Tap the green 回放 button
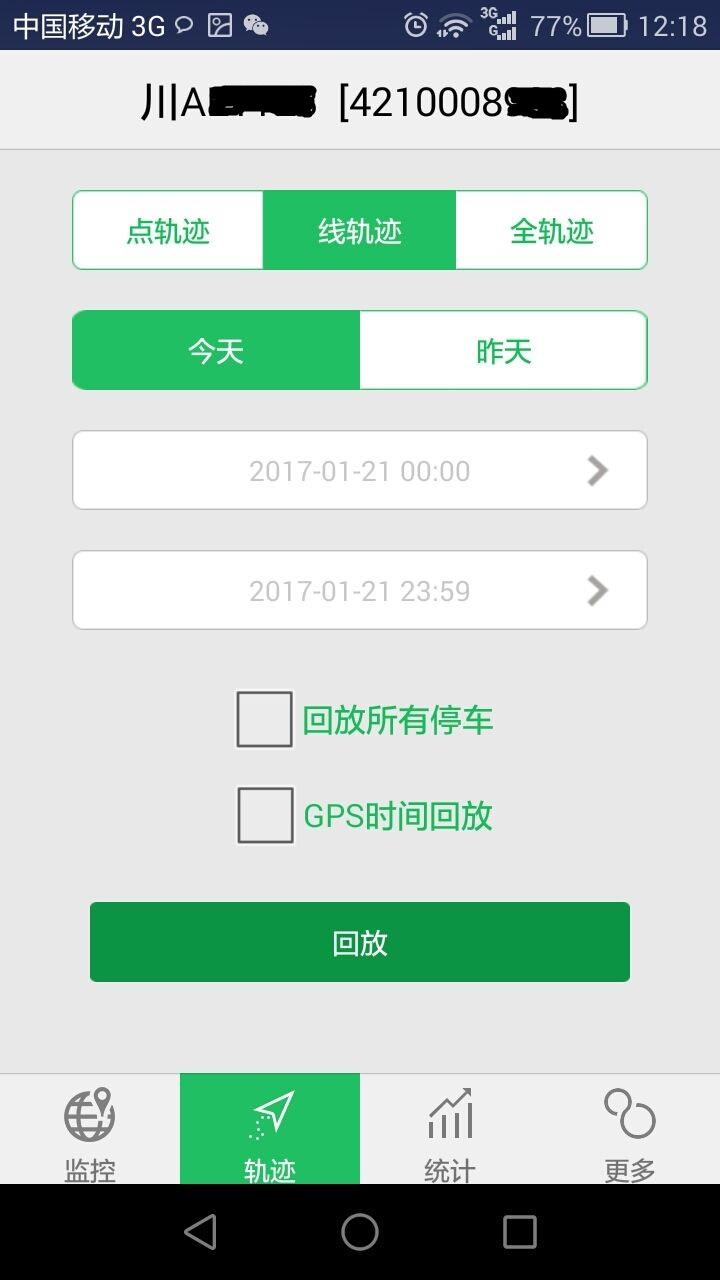This screenshot has height=1280, width=720. point(360,943)
